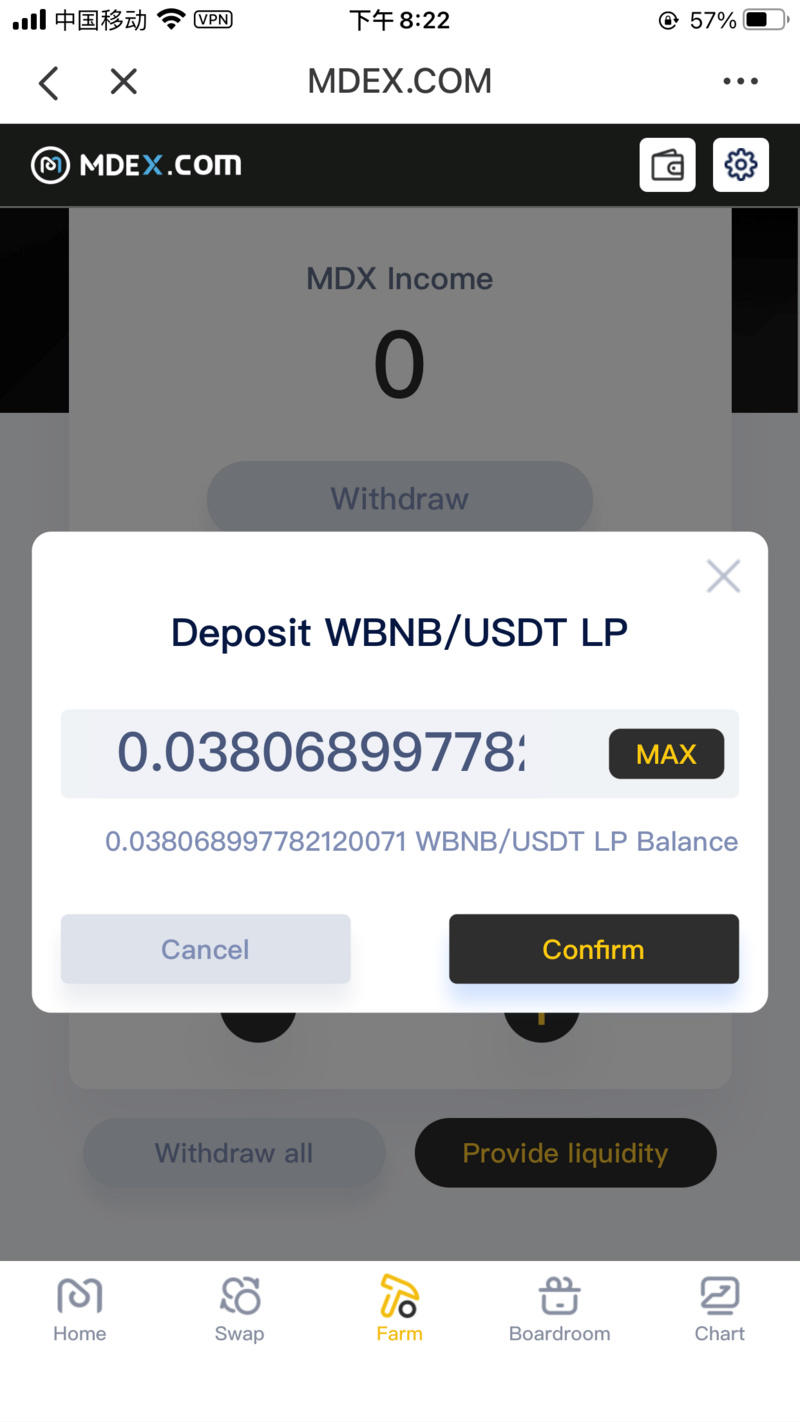Screen dimensions: 800x1422
Task: Open the settings gear
Action: coord(740,165)
